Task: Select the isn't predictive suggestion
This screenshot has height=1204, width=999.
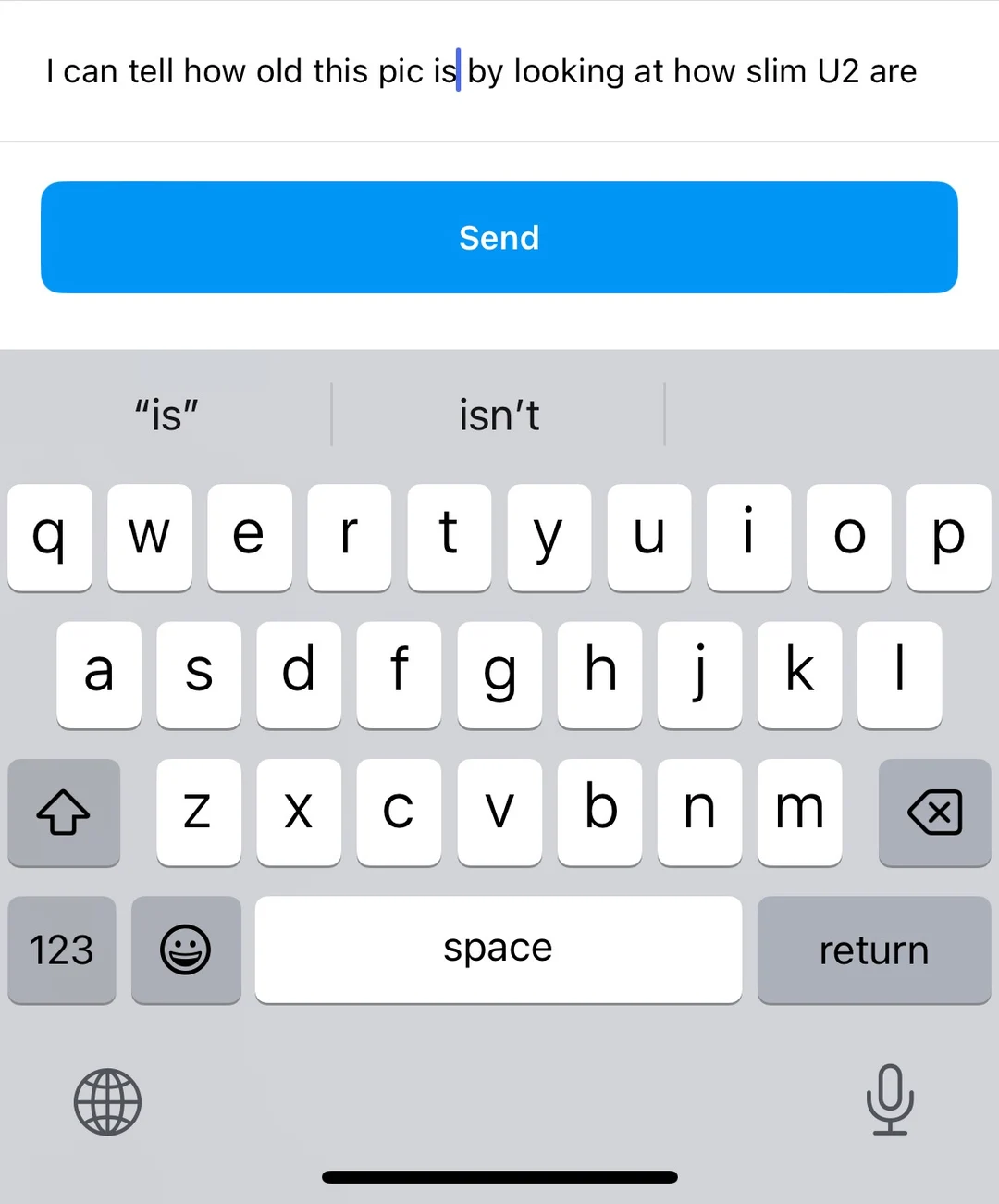Action: coord(499,415)
